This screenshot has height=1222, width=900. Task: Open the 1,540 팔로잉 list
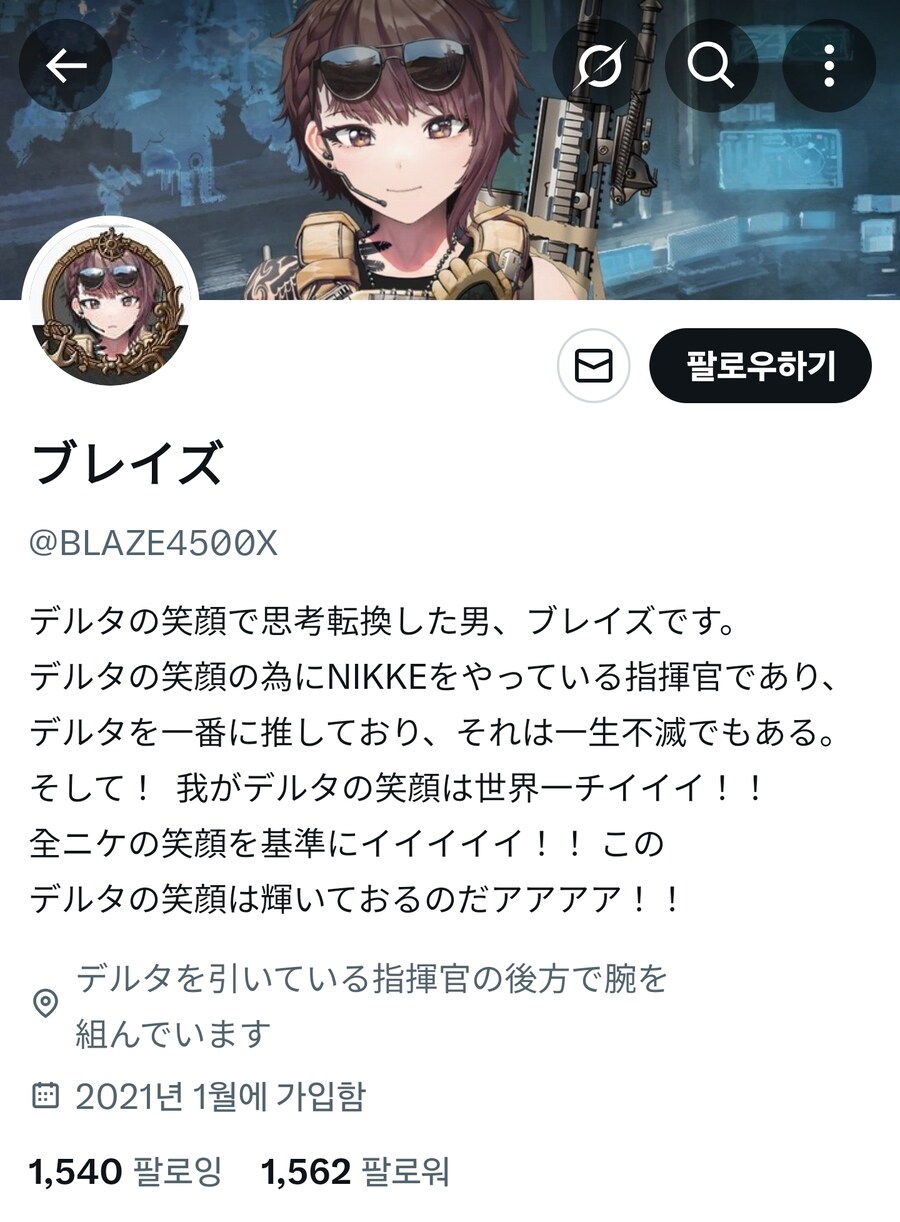[125, 1171]
